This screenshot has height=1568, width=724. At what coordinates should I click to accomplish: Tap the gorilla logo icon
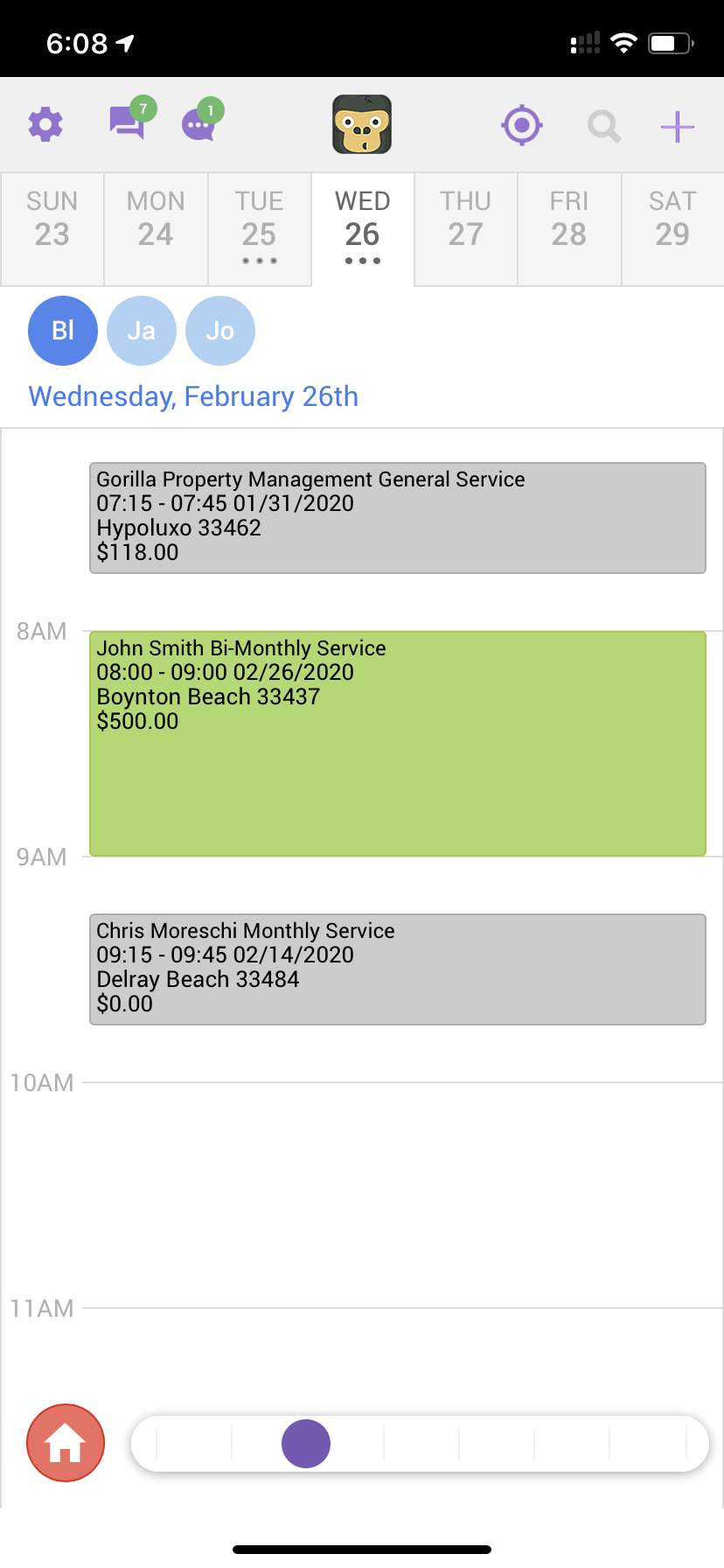point(362,124)
